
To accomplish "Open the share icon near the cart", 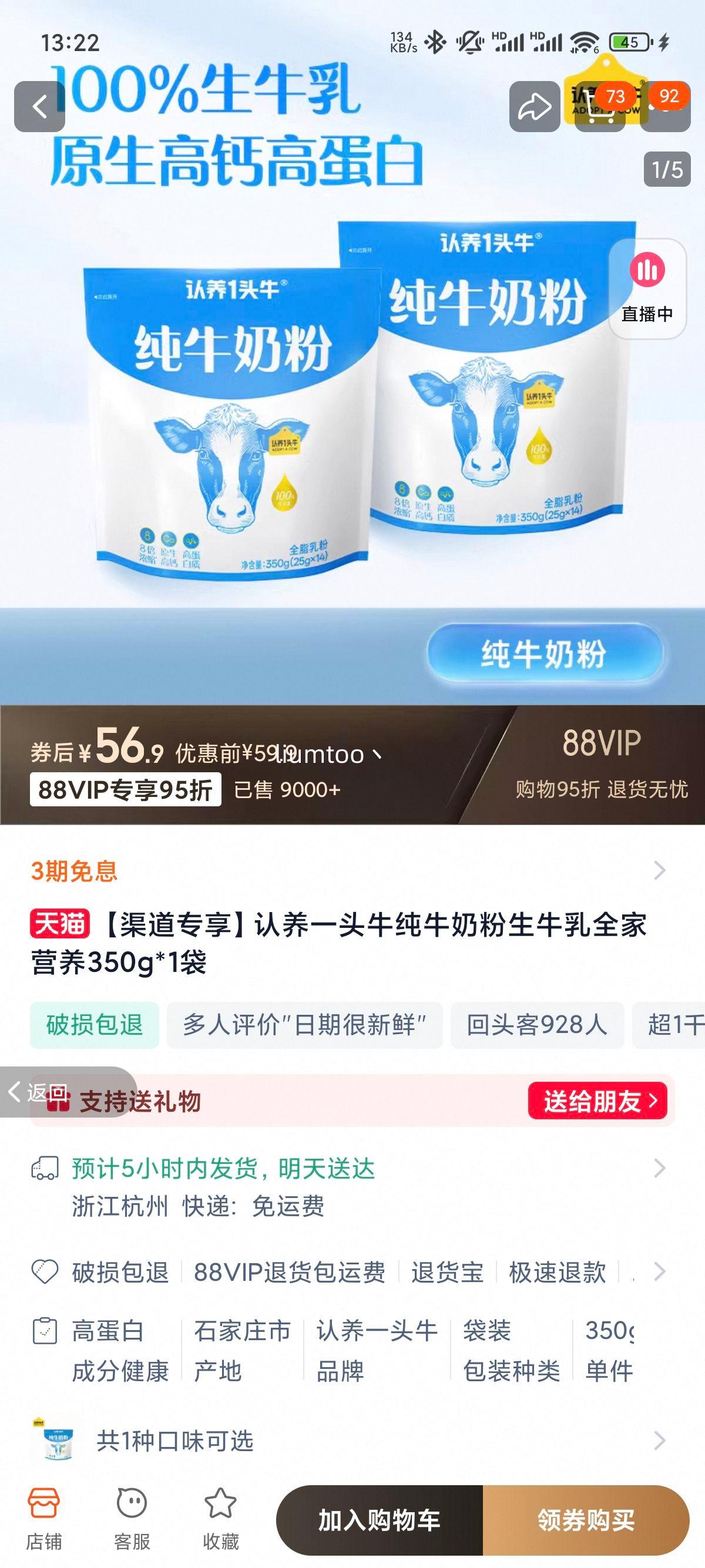I will (535, 107).
